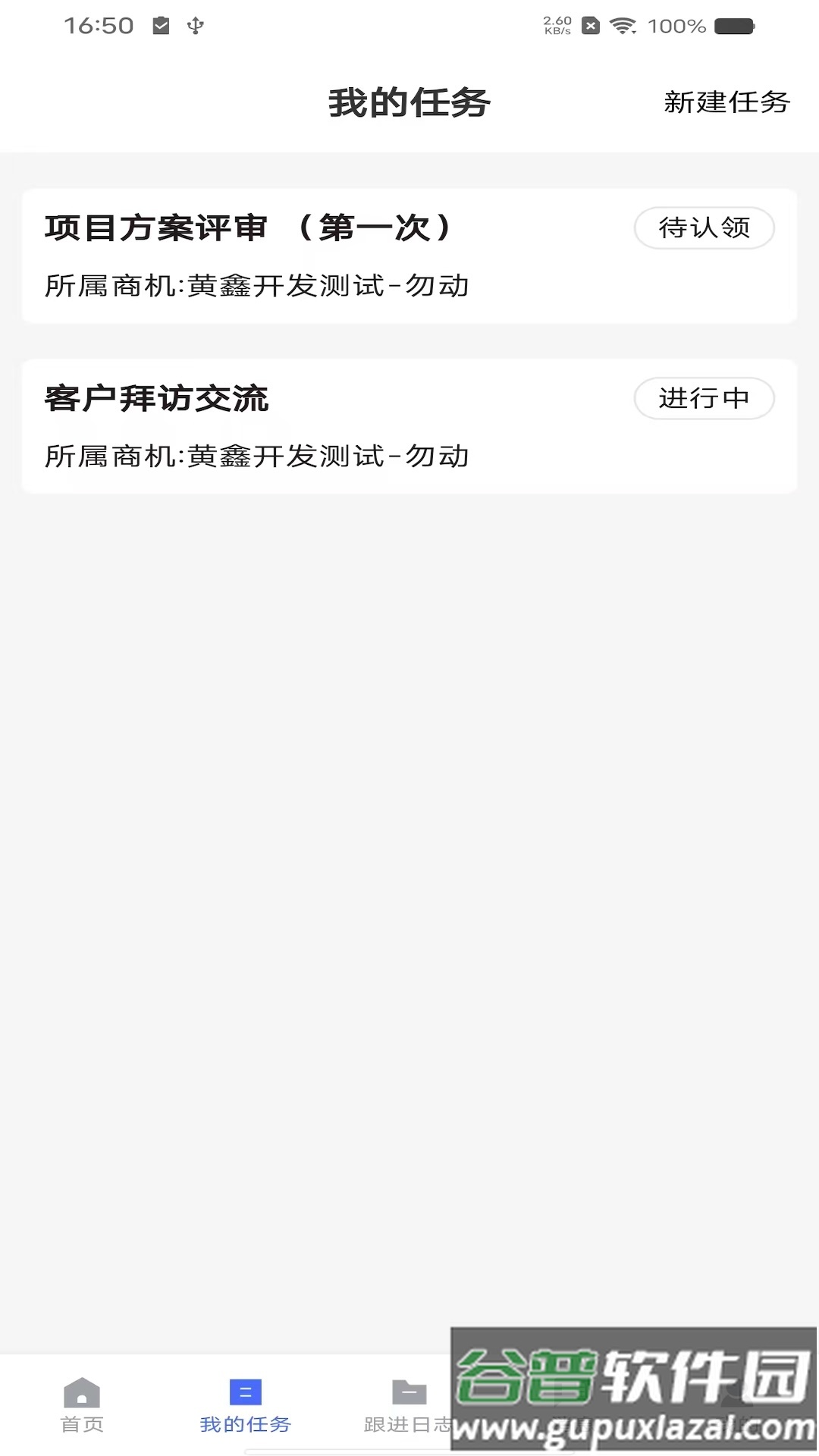Open details of 黄鑫开发测试-勿动 opportunity

[x=326, y=287]
